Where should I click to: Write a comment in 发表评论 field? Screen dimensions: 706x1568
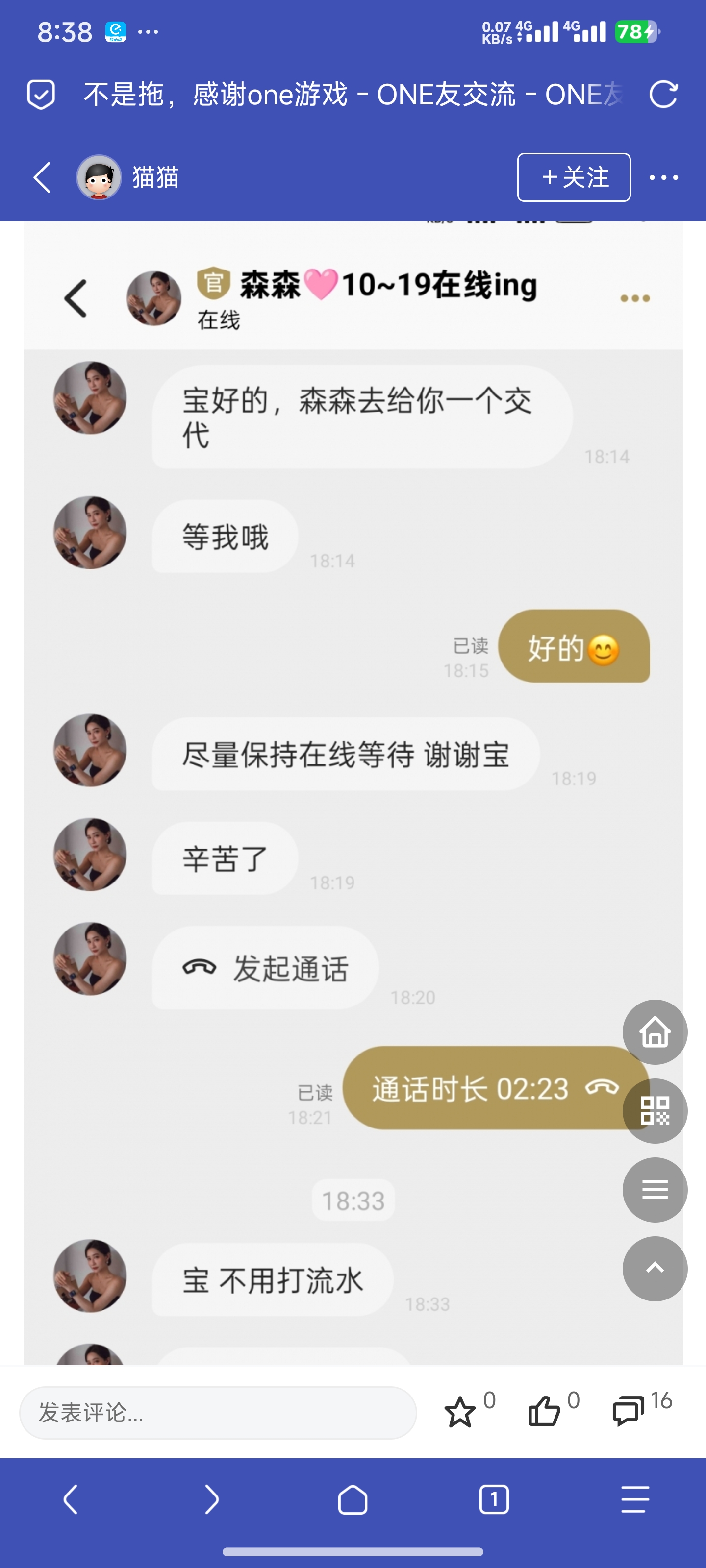218,1413
